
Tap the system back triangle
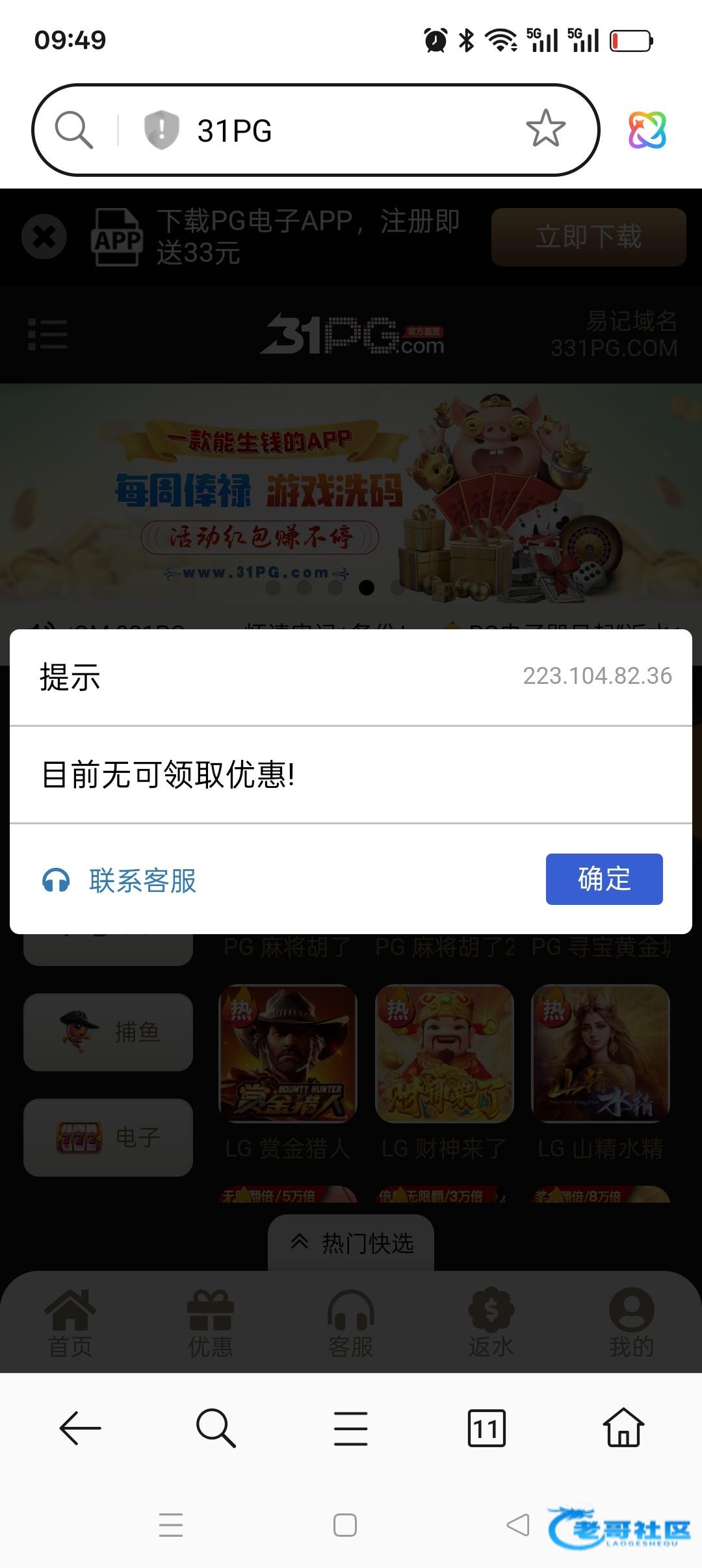tap(518, 1525)
